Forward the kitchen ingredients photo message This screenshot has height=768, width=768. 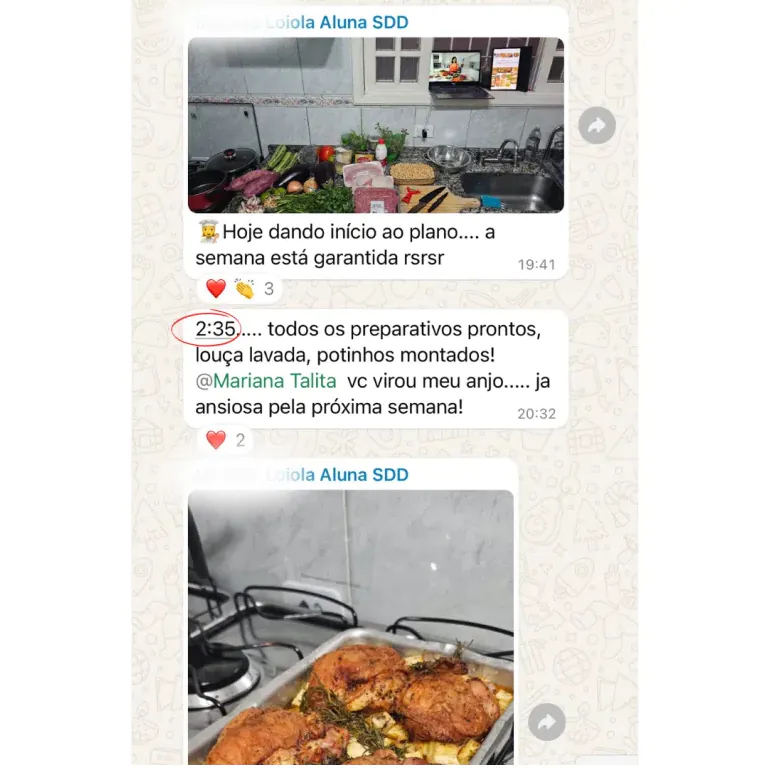(x=598, y=125)
